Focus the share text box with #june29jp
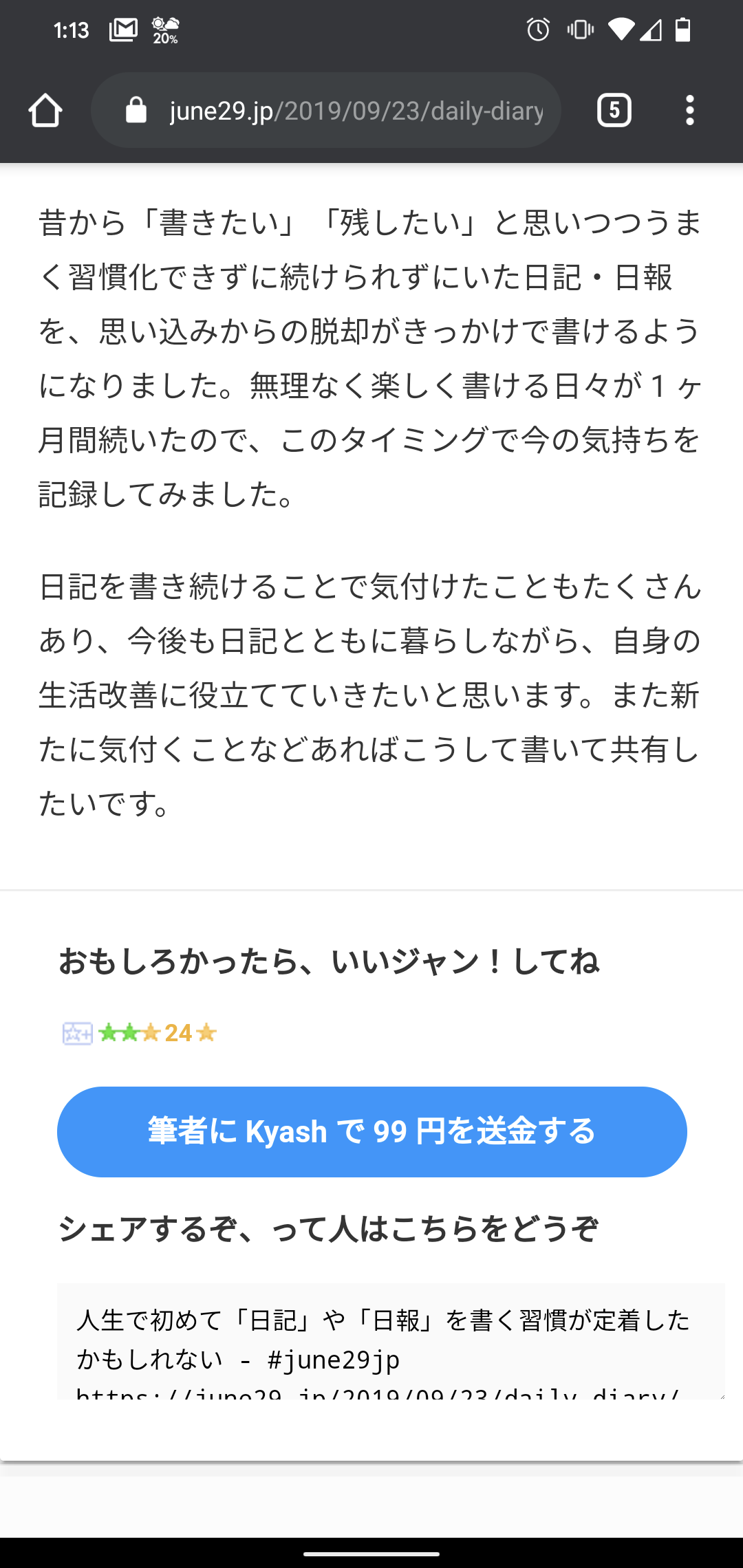 point(391,1341)
